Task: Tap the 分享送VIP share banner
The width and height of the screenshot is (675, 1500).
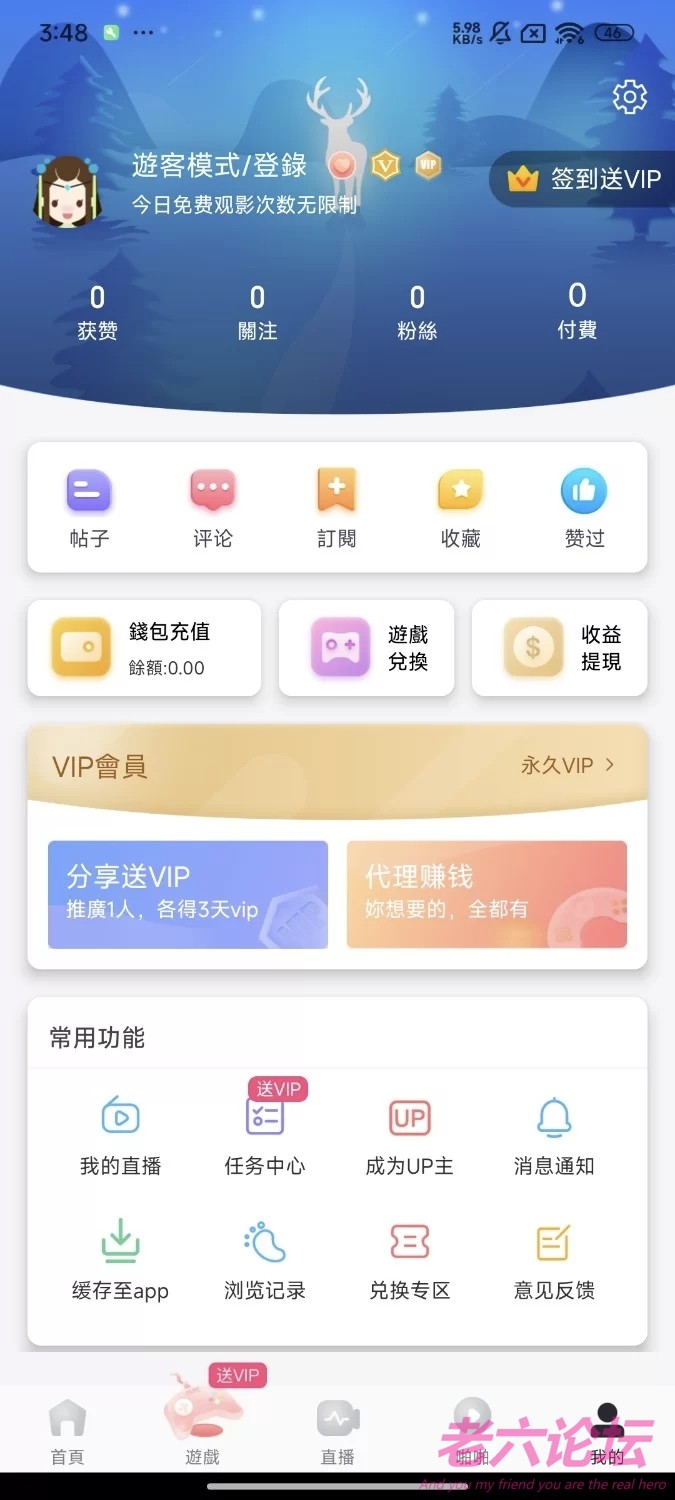Action: pyautogui.click(x=188, y=894)
